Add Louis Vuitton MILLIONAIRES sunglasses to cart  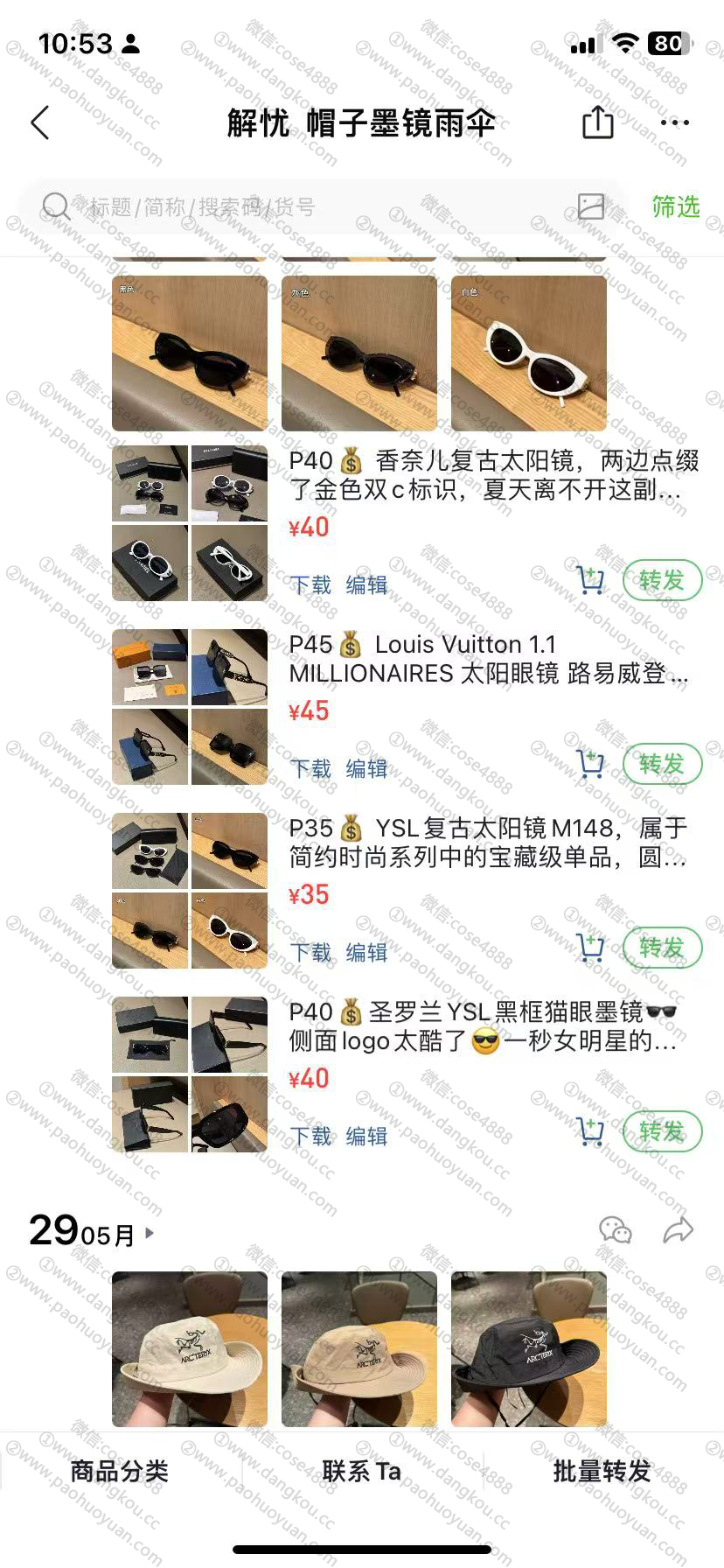click(x=590, y=764)
